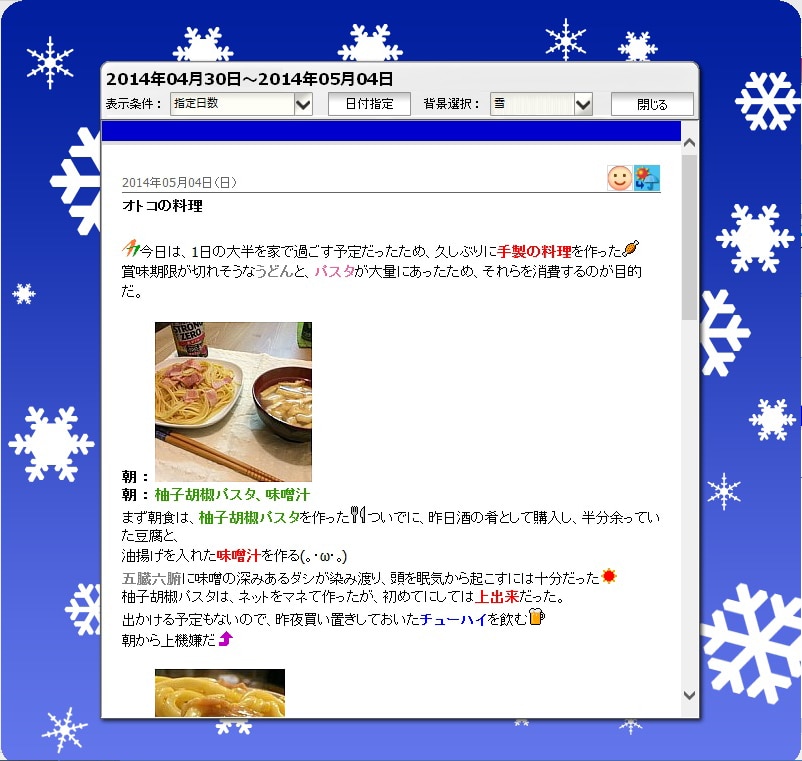Tap the scrollbar down arrow
Image resolution: width=802 pixels, height=761 pixels.
tap(689, 695)
